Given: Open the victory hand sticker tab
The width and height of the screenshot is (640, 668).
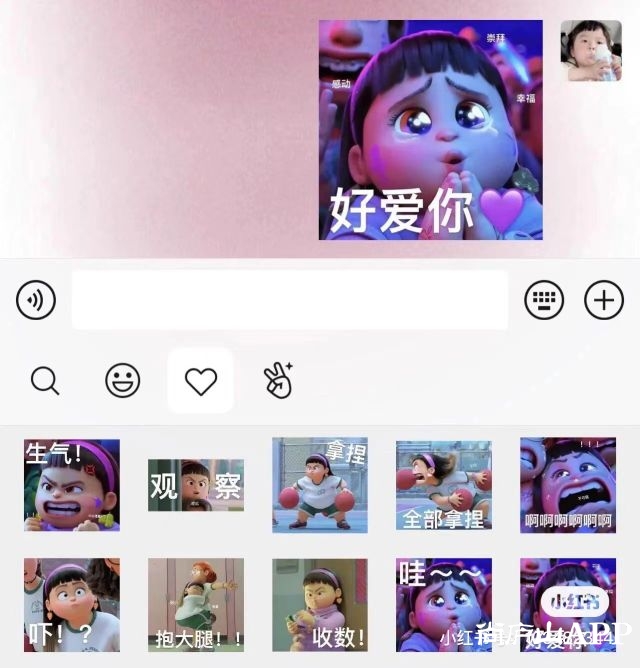Looking at the screenshot, I should pos(276,380).
